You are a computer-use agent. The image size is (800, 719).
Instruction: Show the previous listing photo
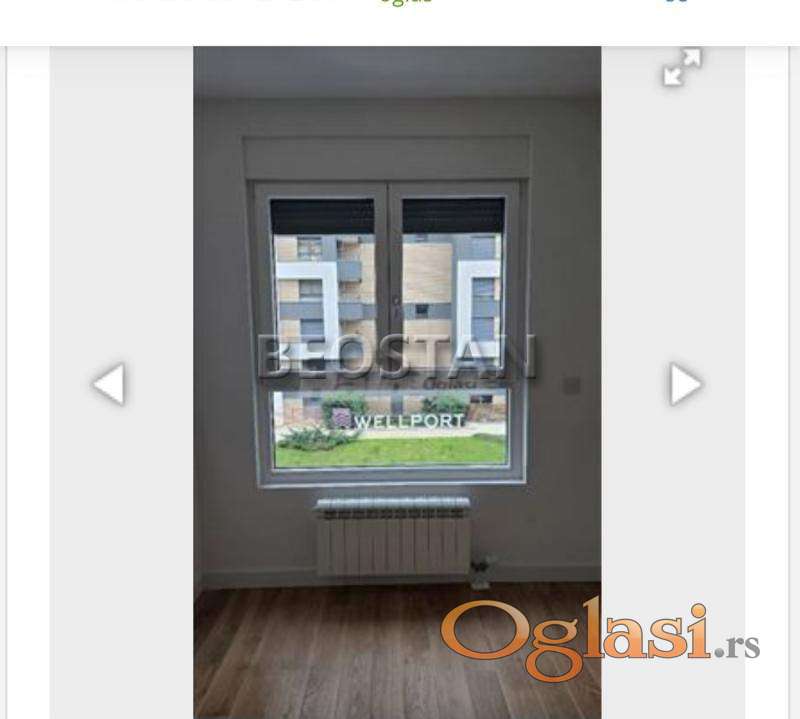pyautogui.click(x=109, y=384)
